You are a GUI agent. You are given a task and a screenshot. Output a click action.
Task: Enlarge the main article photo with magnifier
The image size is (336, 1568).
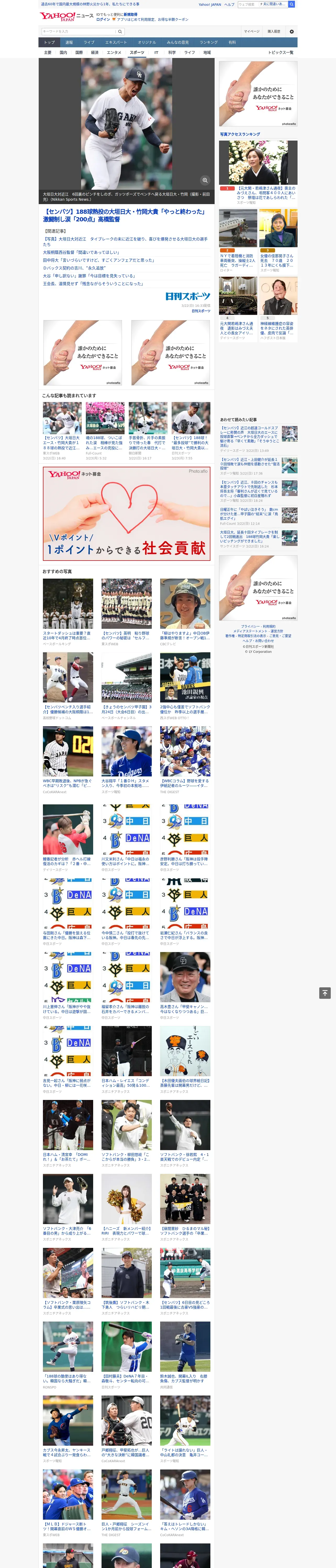[x=205, y=180]
